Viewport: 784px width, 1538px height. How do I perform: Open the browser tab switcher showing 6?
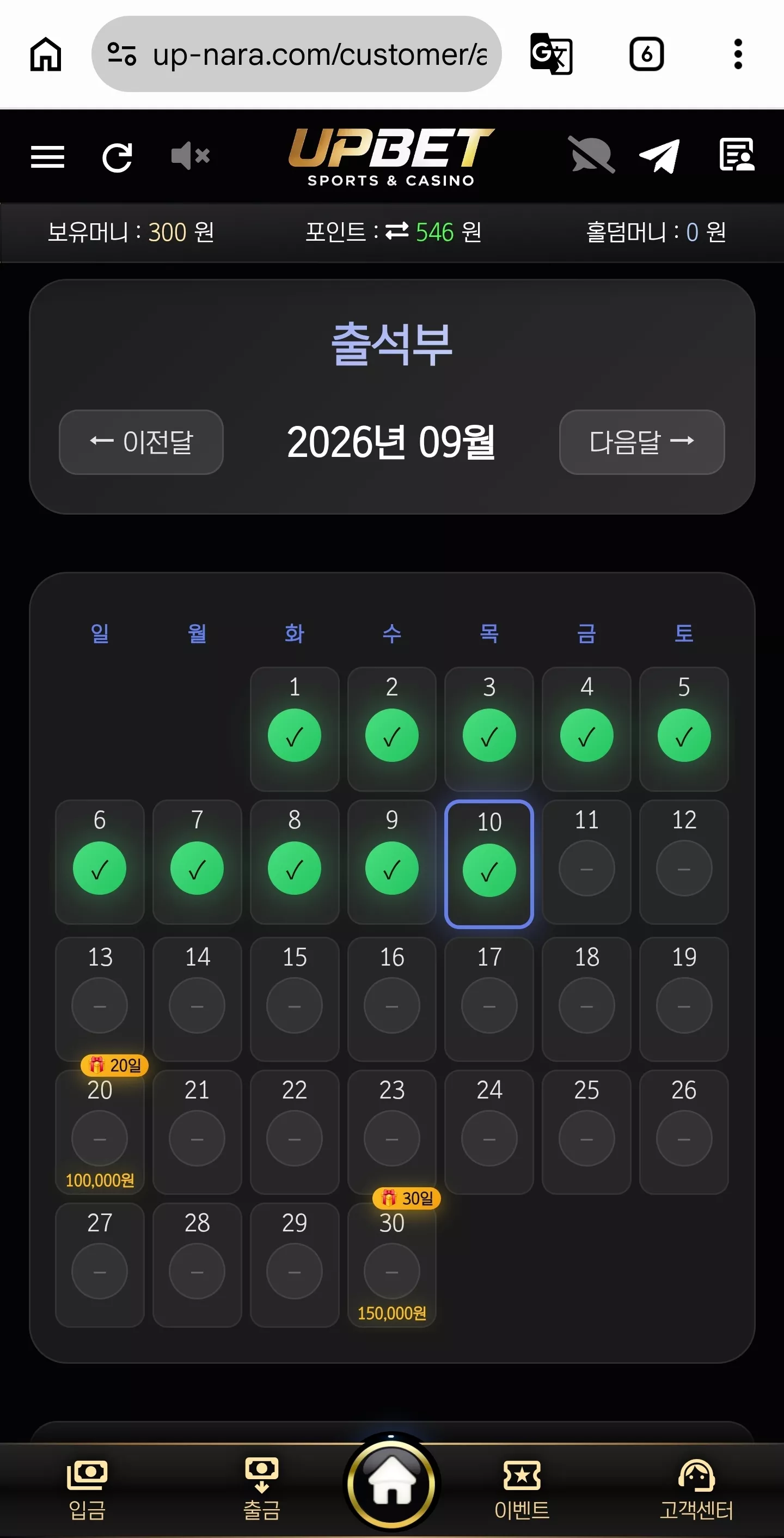click(x=646, y=54)
